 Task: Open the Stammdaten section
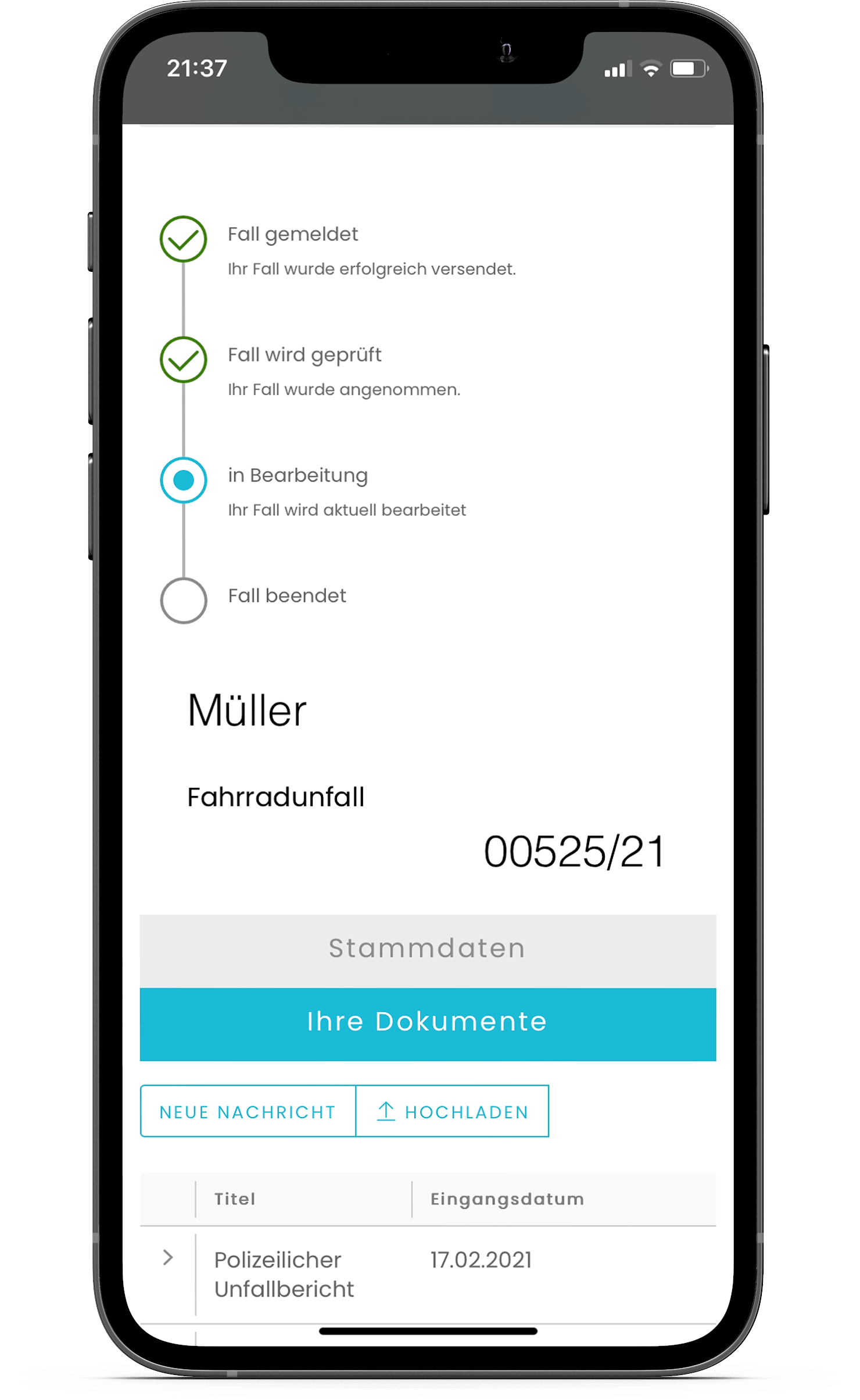(x=428, y=949)
